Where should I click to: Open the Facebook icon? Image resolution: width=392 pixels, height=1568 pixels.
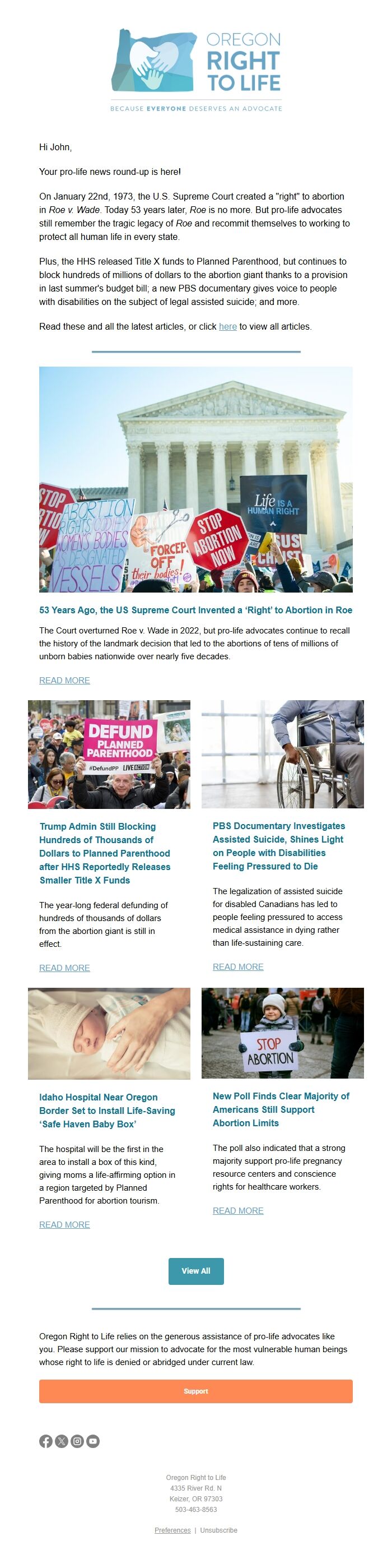coord(45,1441)
